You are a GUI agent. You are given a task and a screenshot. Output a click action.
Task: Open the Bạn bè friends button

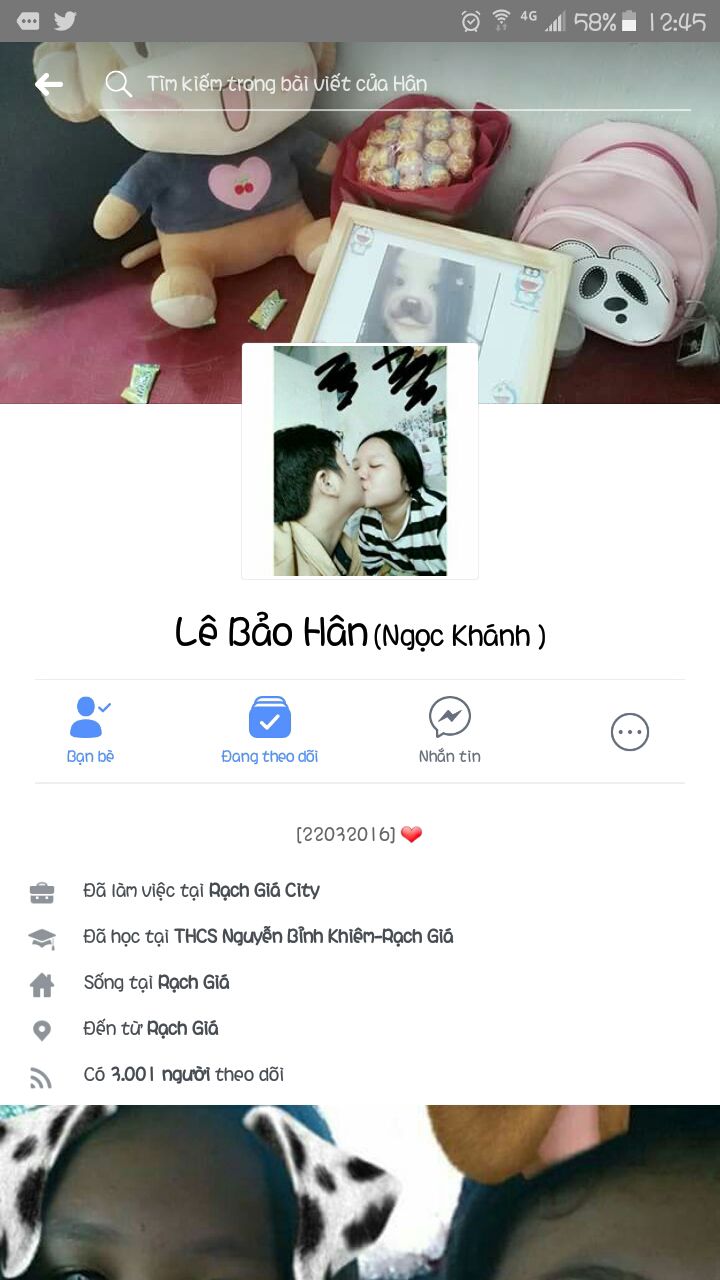[x=90, y=730]
